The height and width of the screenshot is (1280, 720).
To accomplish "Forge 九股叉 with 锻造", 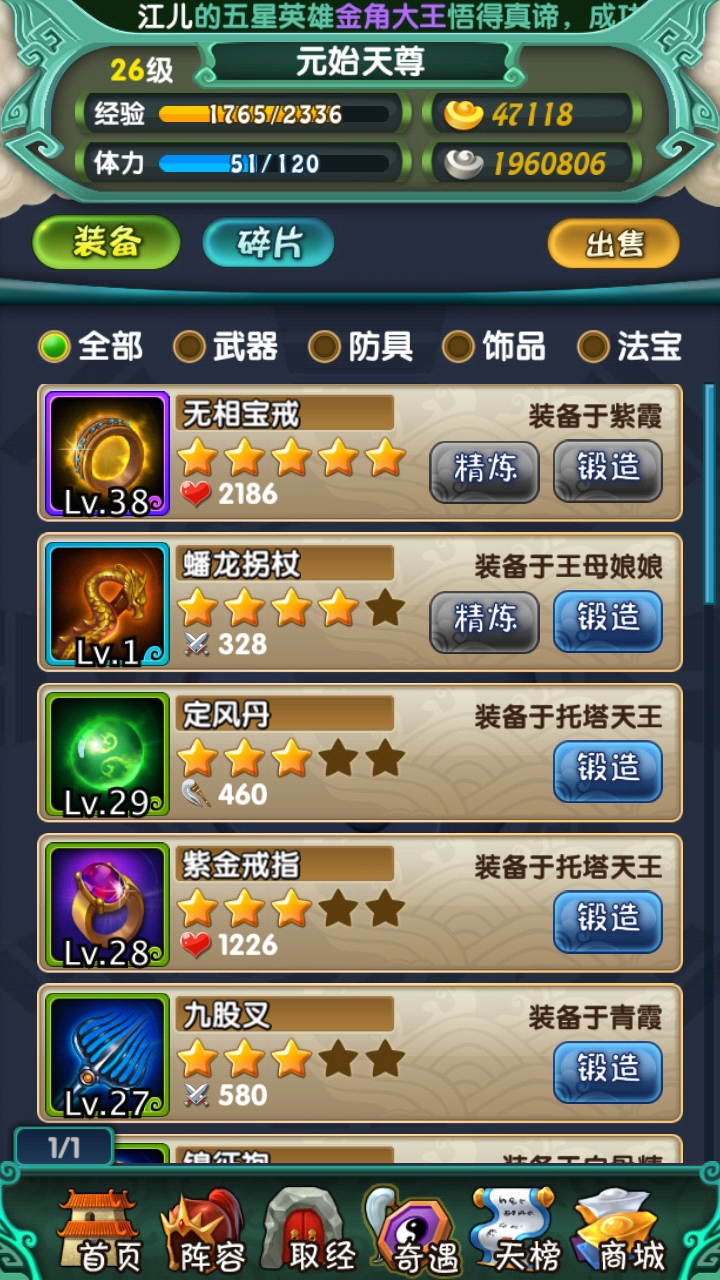I will point(608,1071).
